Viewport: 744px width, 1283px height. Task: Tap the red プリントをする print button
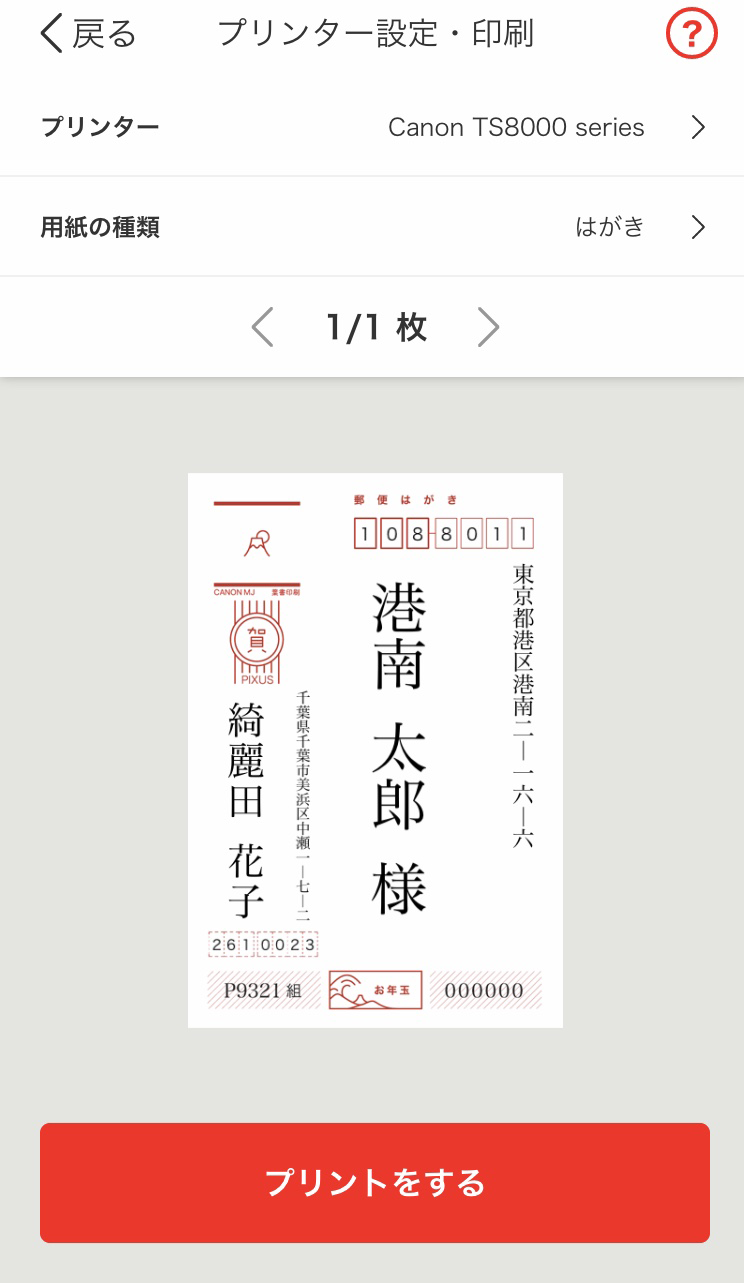pos(375,1182)
